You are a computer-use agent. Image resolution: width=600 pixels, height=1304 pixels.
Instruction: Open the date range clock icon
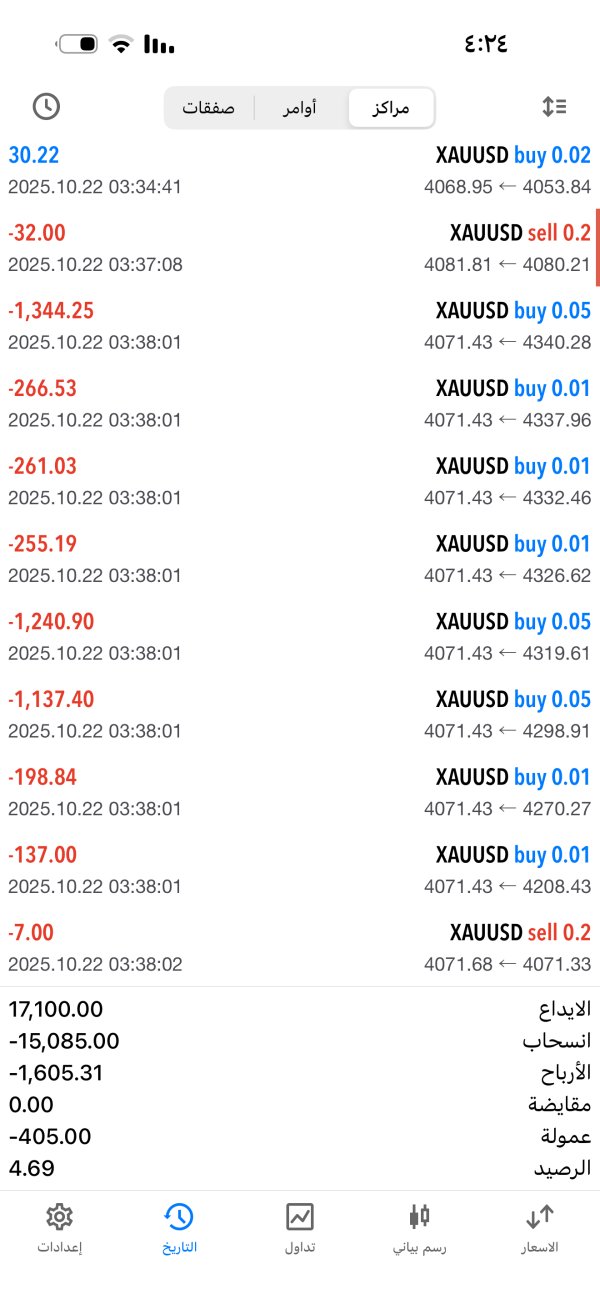(46, 106)
